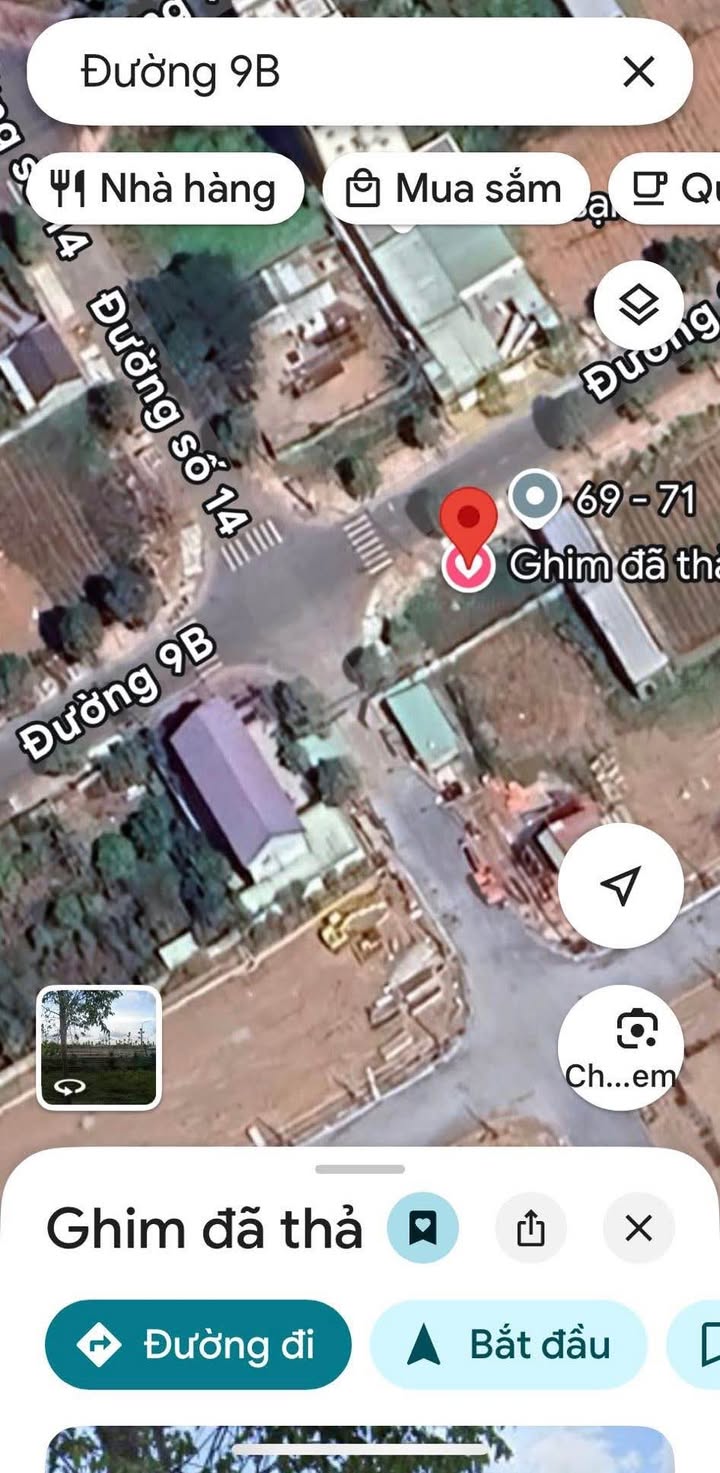720x1473 pixels.
Task: Save the dropped pin
Action: click(423, 1228)
